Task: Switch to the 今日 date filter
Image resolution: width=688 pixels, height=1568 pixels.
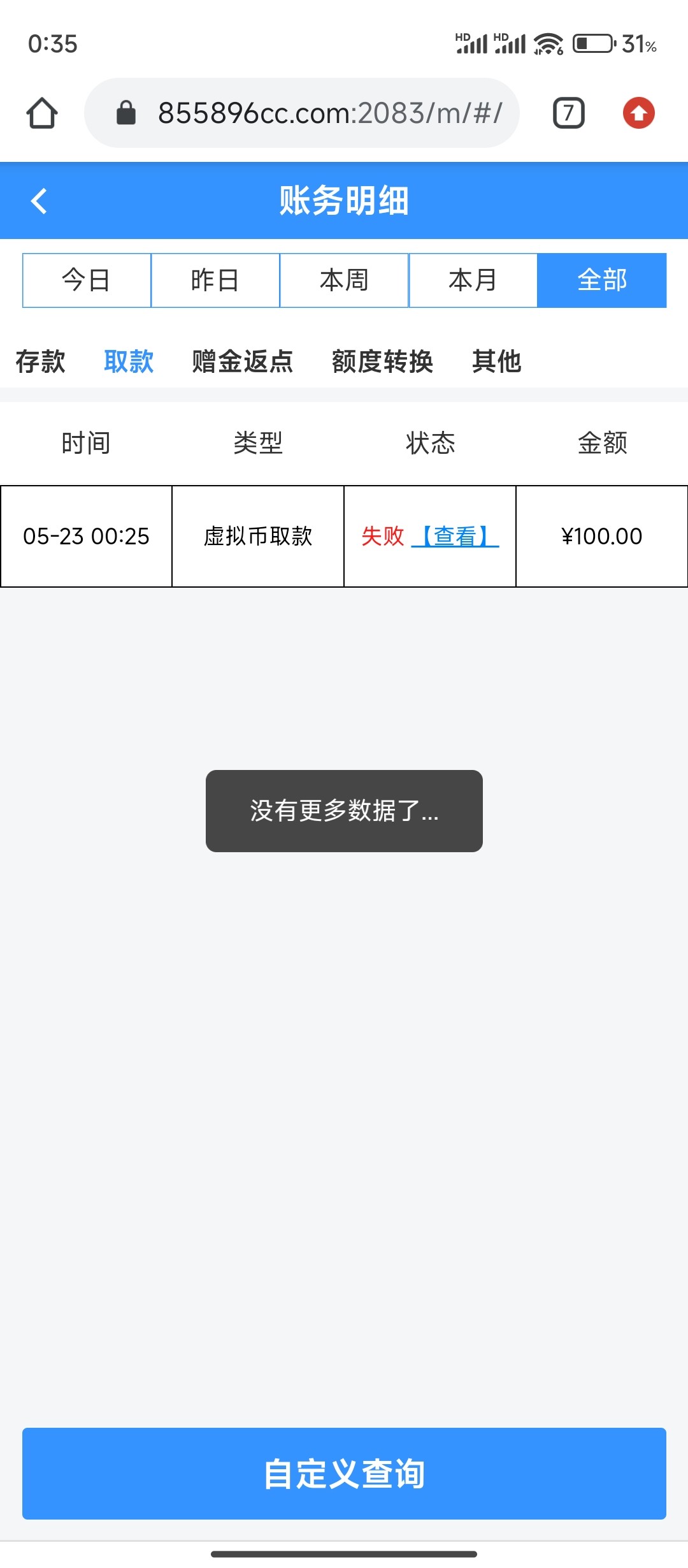Action: (87, 280)
